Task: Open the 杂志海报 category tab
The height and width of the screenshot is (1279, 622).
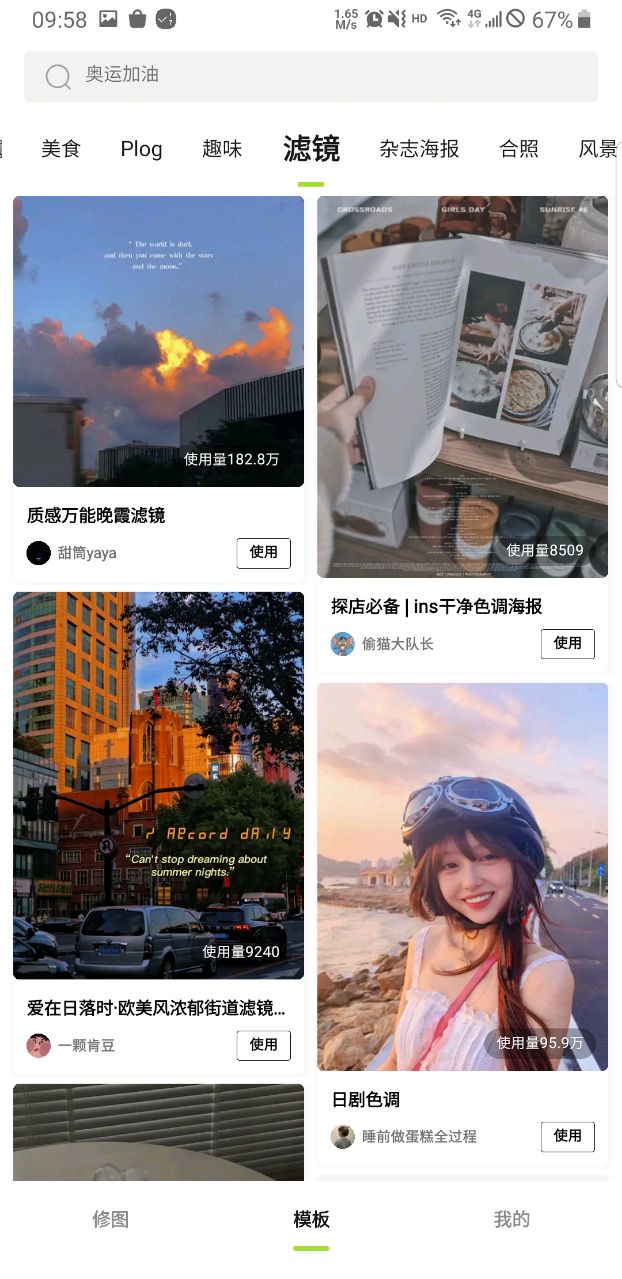Action: tap(419, 149)
